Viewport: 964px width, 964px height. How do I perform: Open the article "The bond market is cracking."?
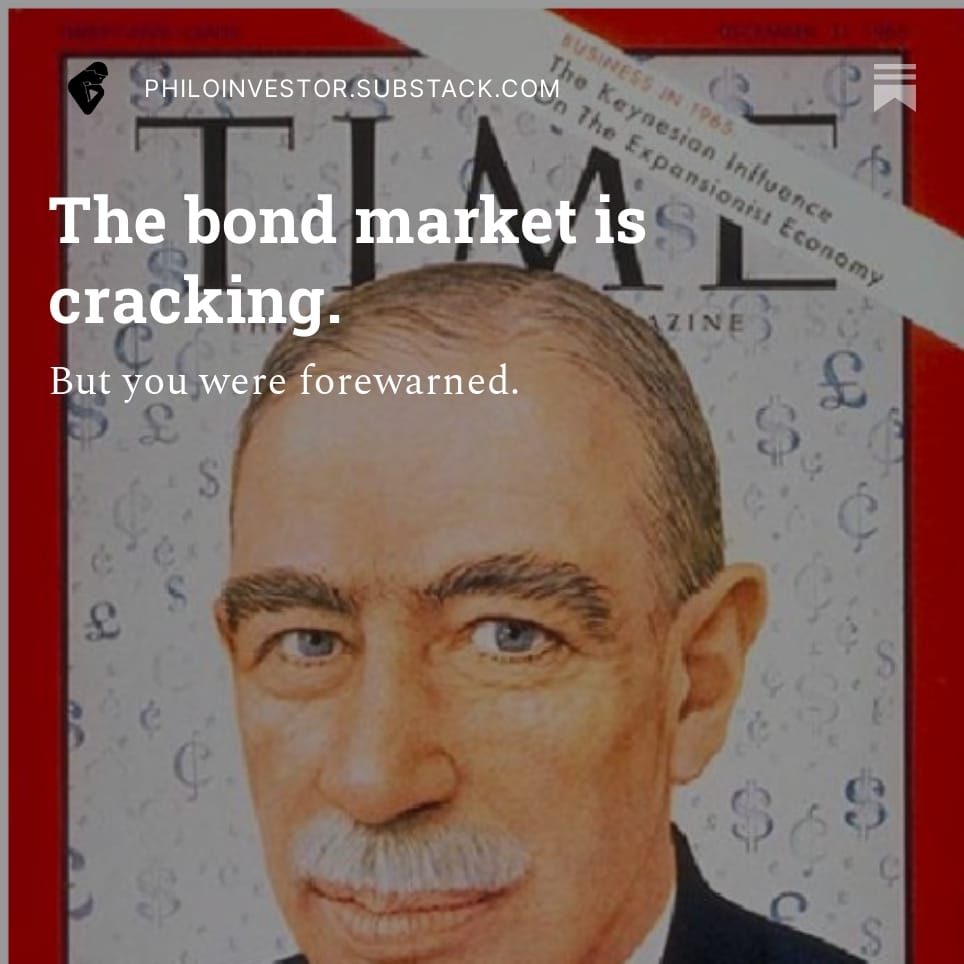(x=348, y=260)
